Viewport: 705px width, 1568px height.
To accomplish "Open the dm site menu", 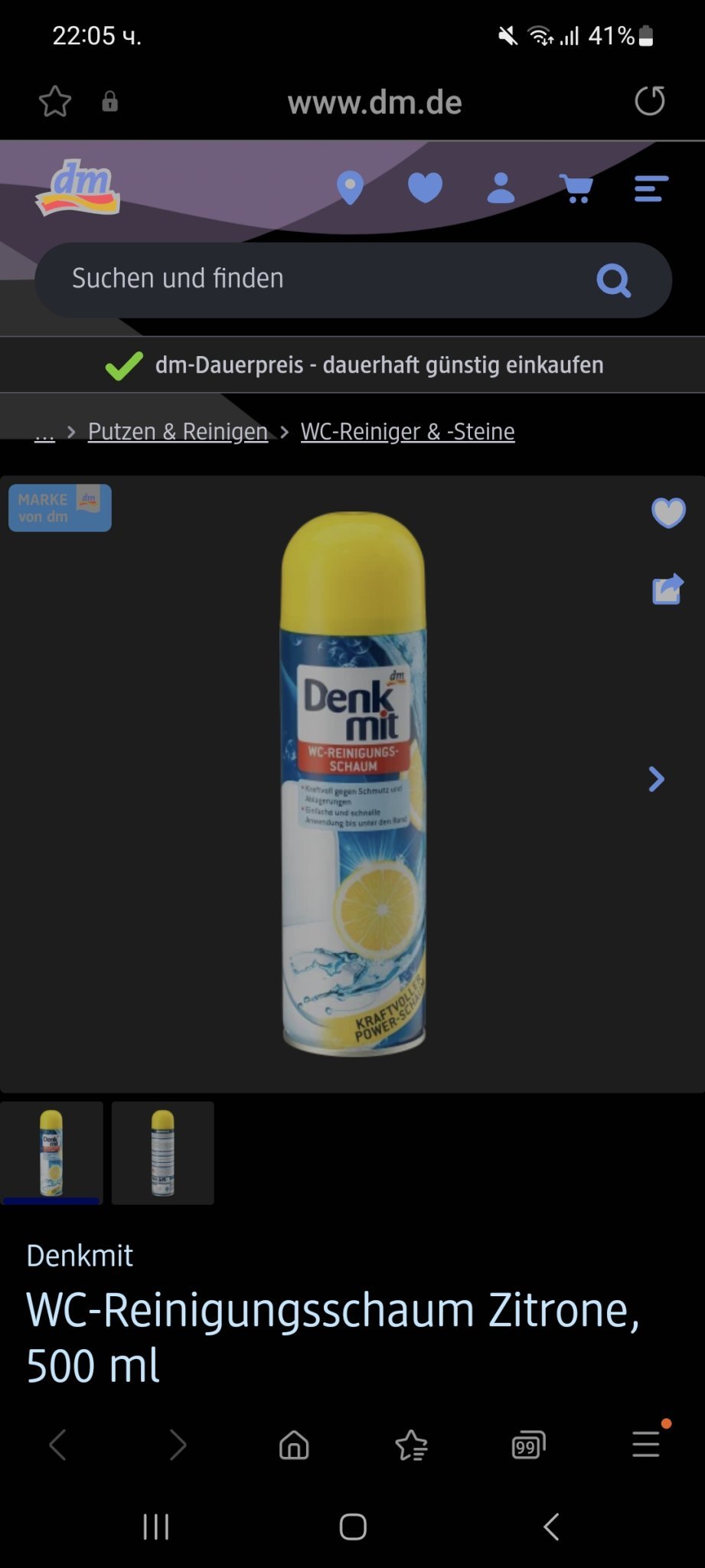I will [651, 188].
